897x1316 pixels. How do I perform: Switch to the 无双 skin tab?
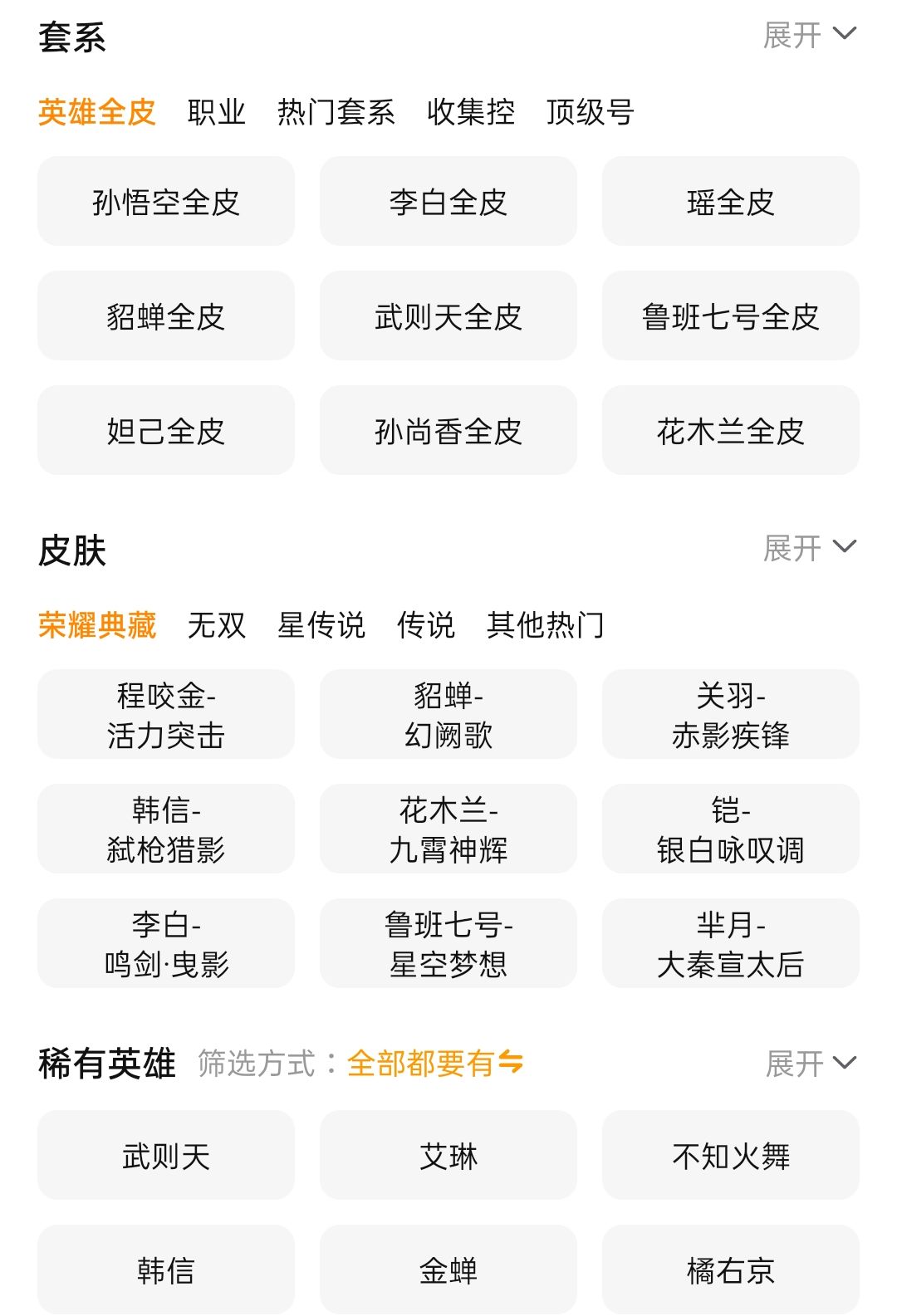[216, 625]
